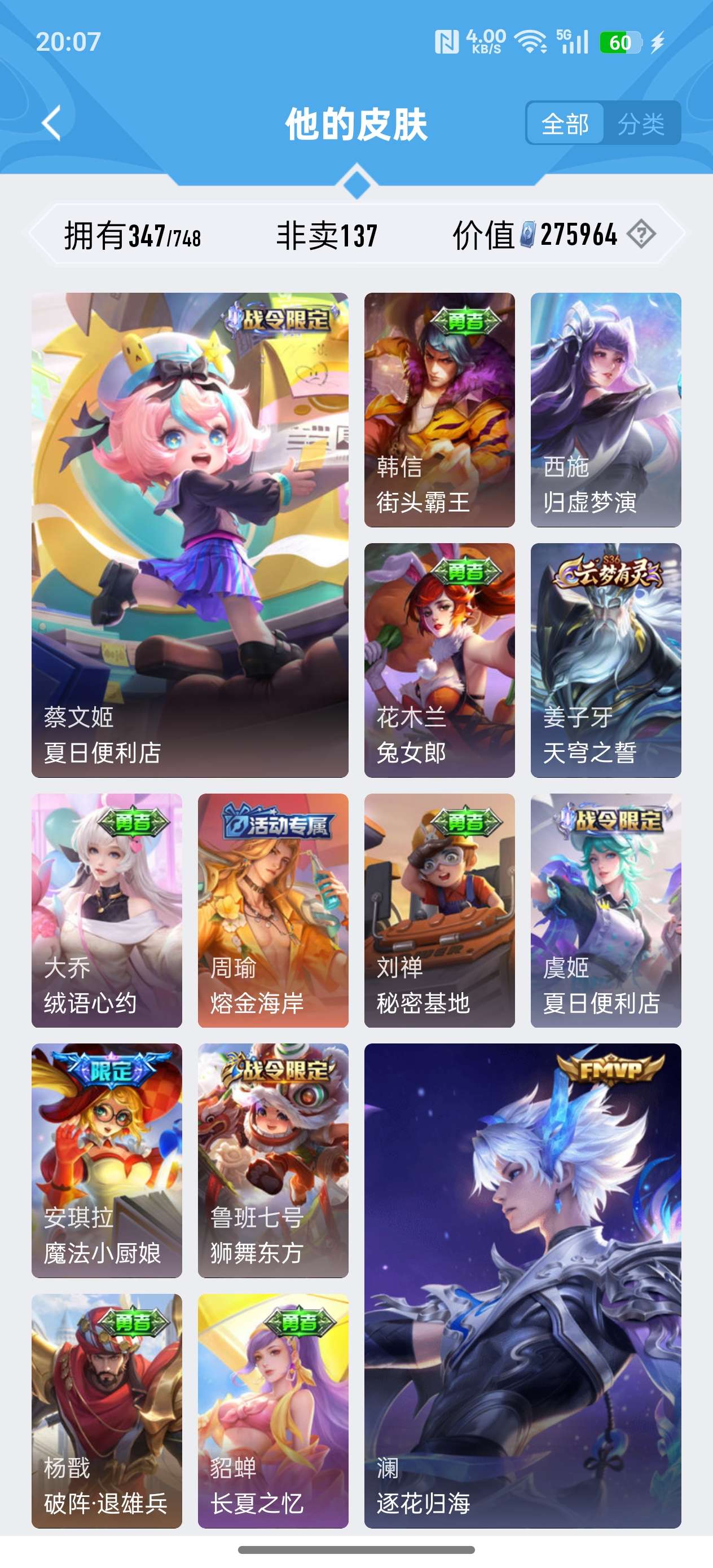Open 蔡文姬 夏日便利店 skin card

tap(190, 535)
